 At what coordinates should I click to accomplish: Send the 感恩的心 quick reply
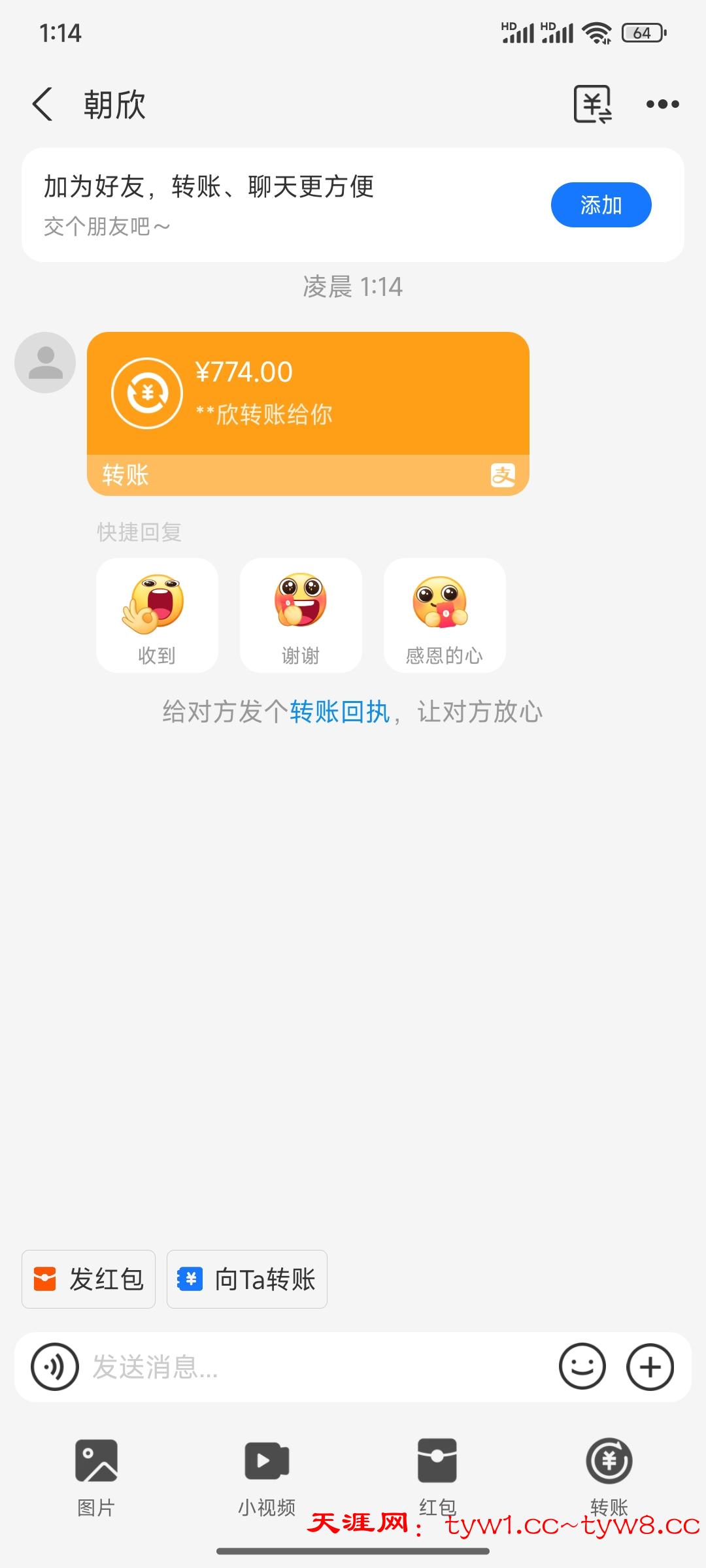click(445, 615)
